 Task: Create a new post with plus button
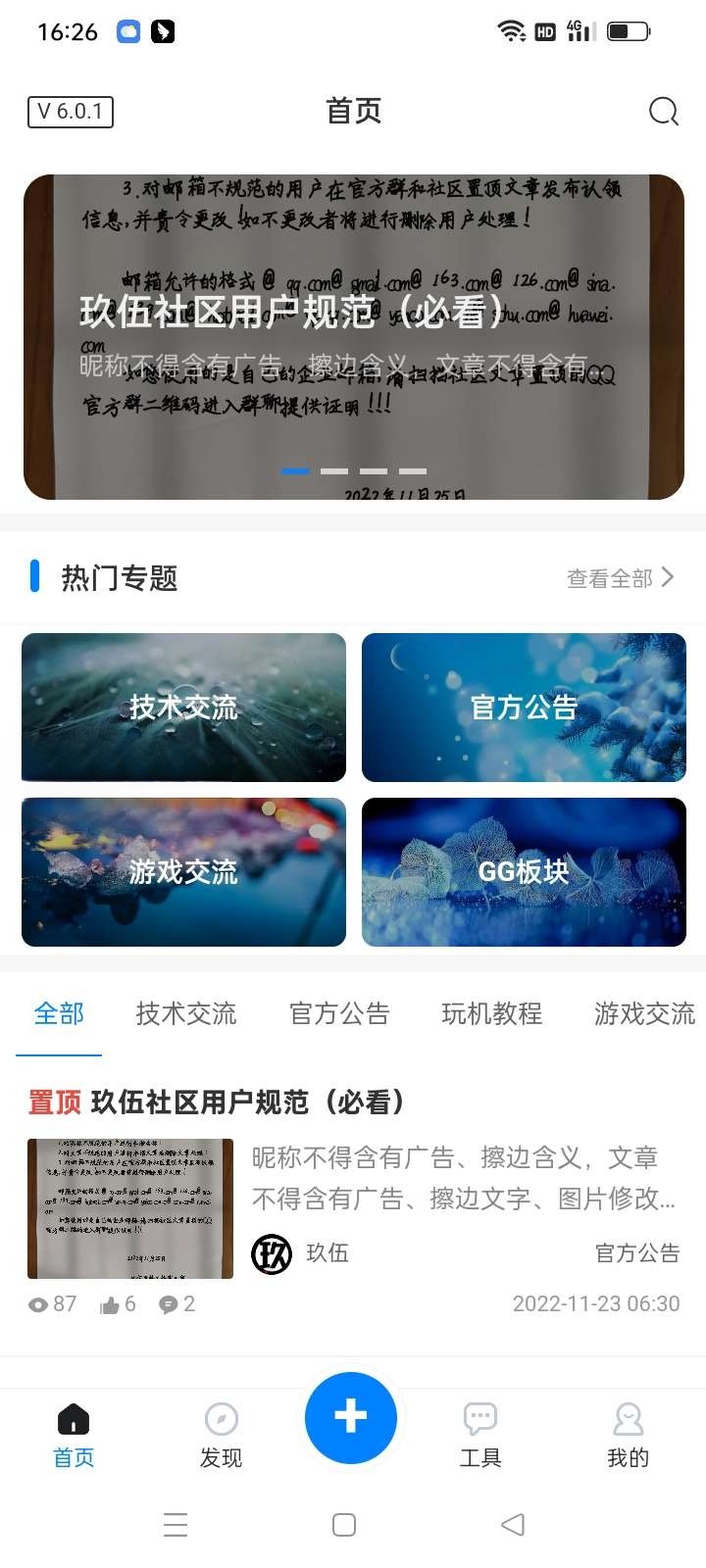pos(351,1417)
